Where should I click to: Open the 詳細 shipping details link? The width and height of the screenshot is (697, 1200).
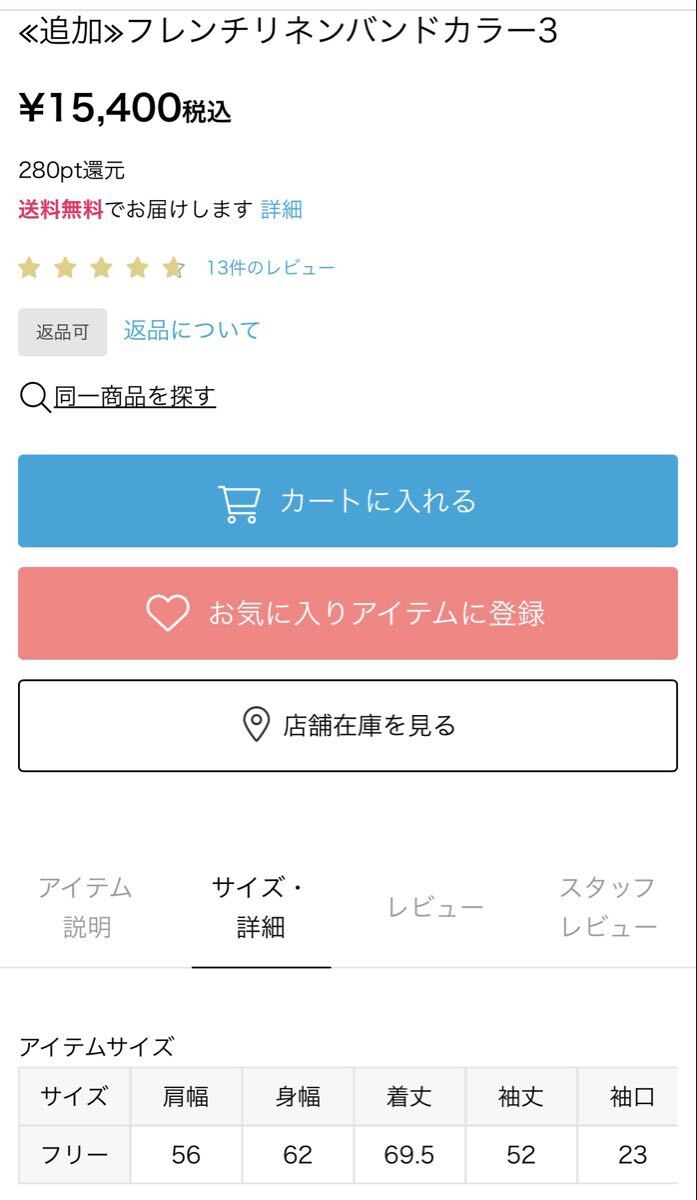[281, 209]
